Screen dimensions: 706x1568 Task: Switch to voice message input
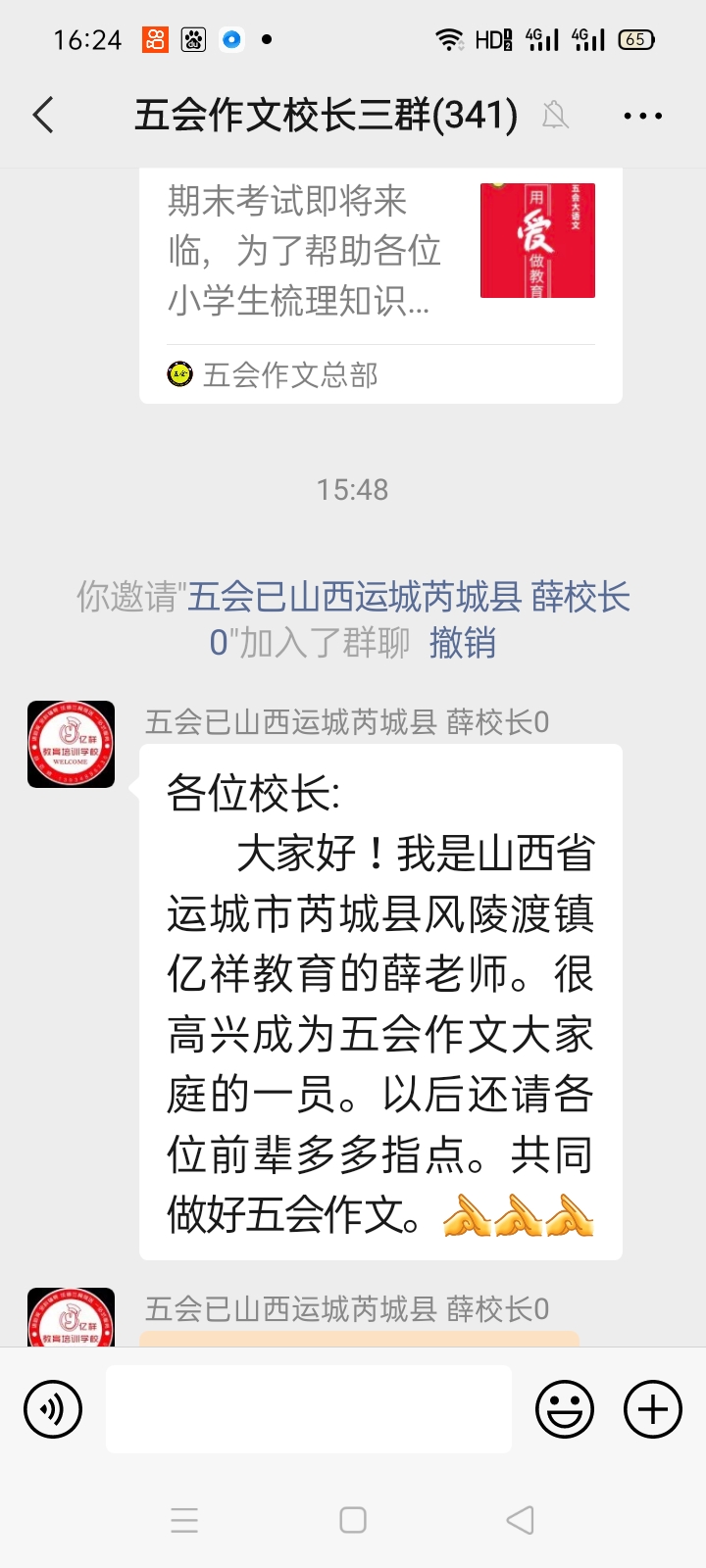53,1409
